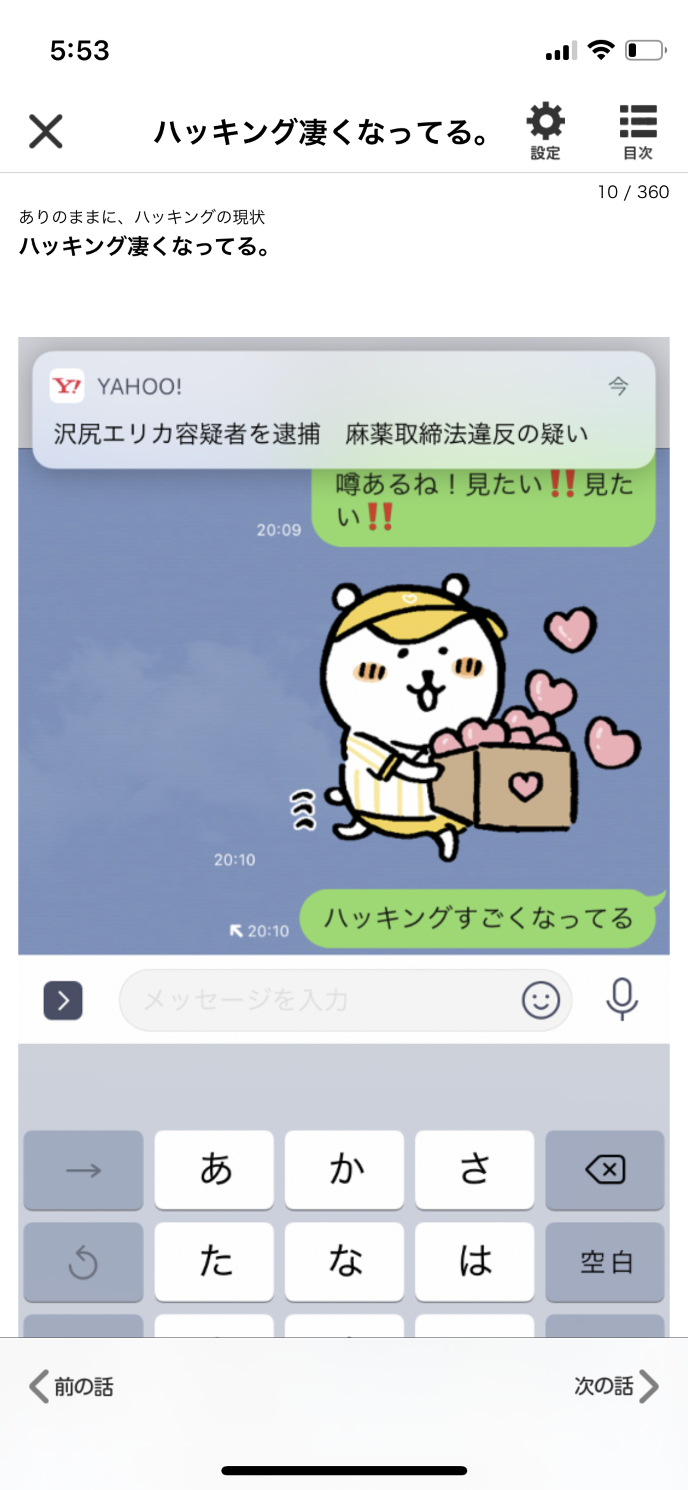Go to the next episode 次の話
This screenshot has width=688, height=1490.
coord(616,1386)
